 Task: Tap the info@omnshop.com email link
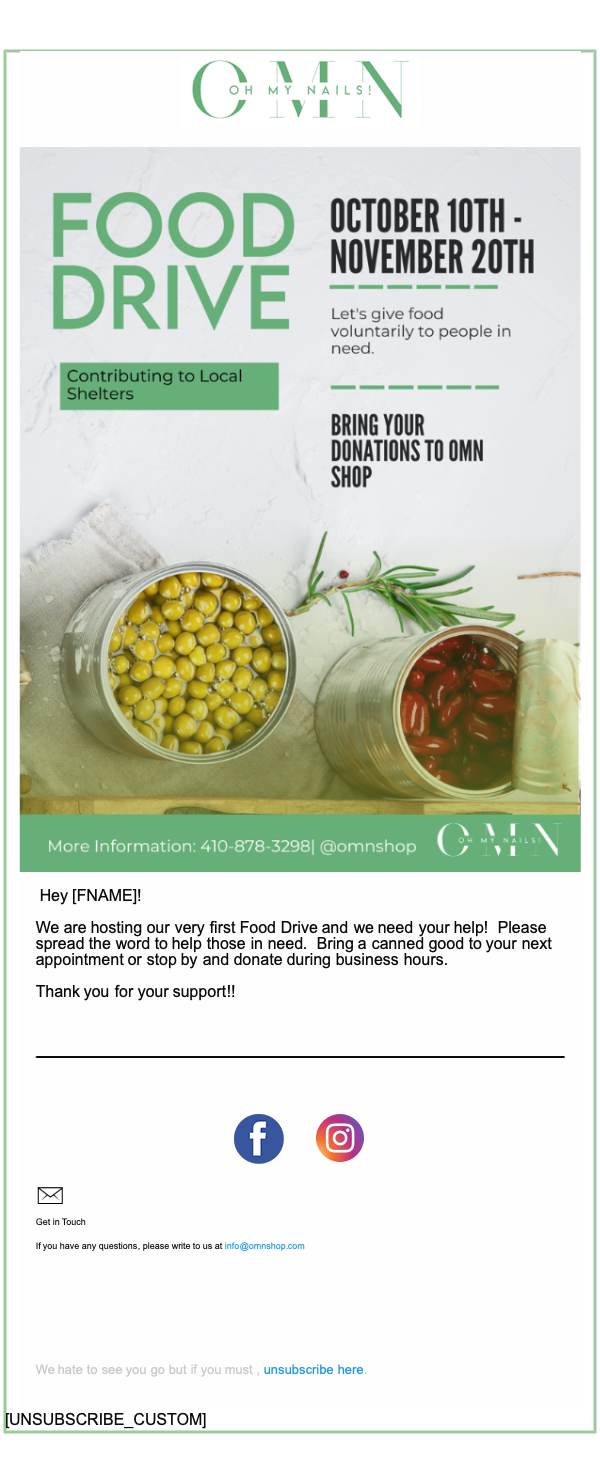264,1246
